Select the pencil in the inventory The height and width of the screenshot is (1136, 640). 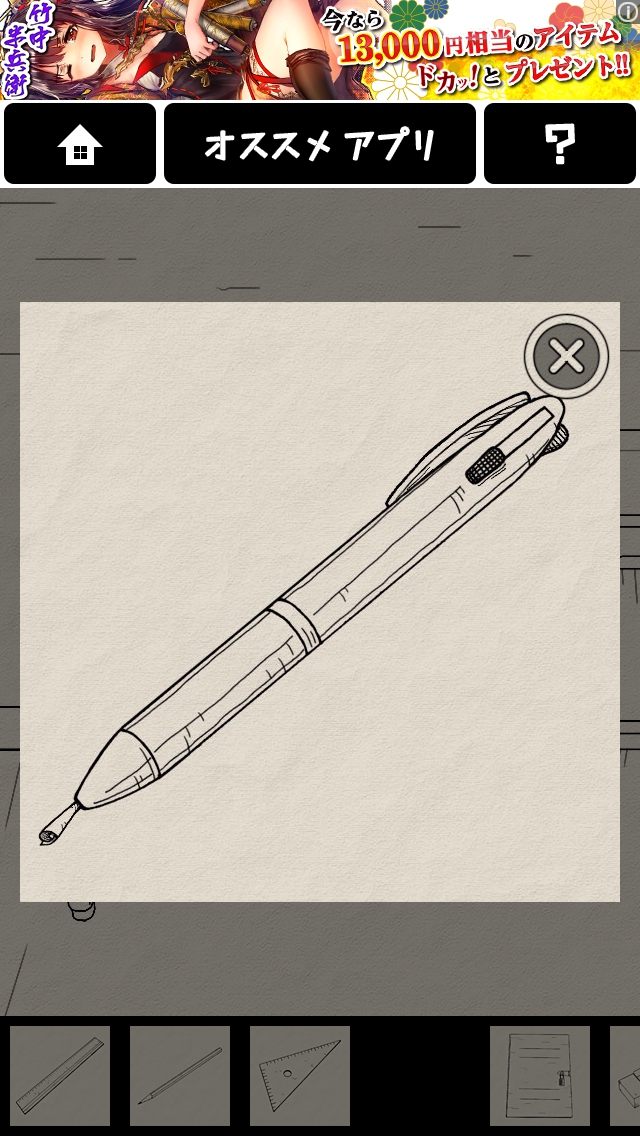click(x=180, y=1076)
